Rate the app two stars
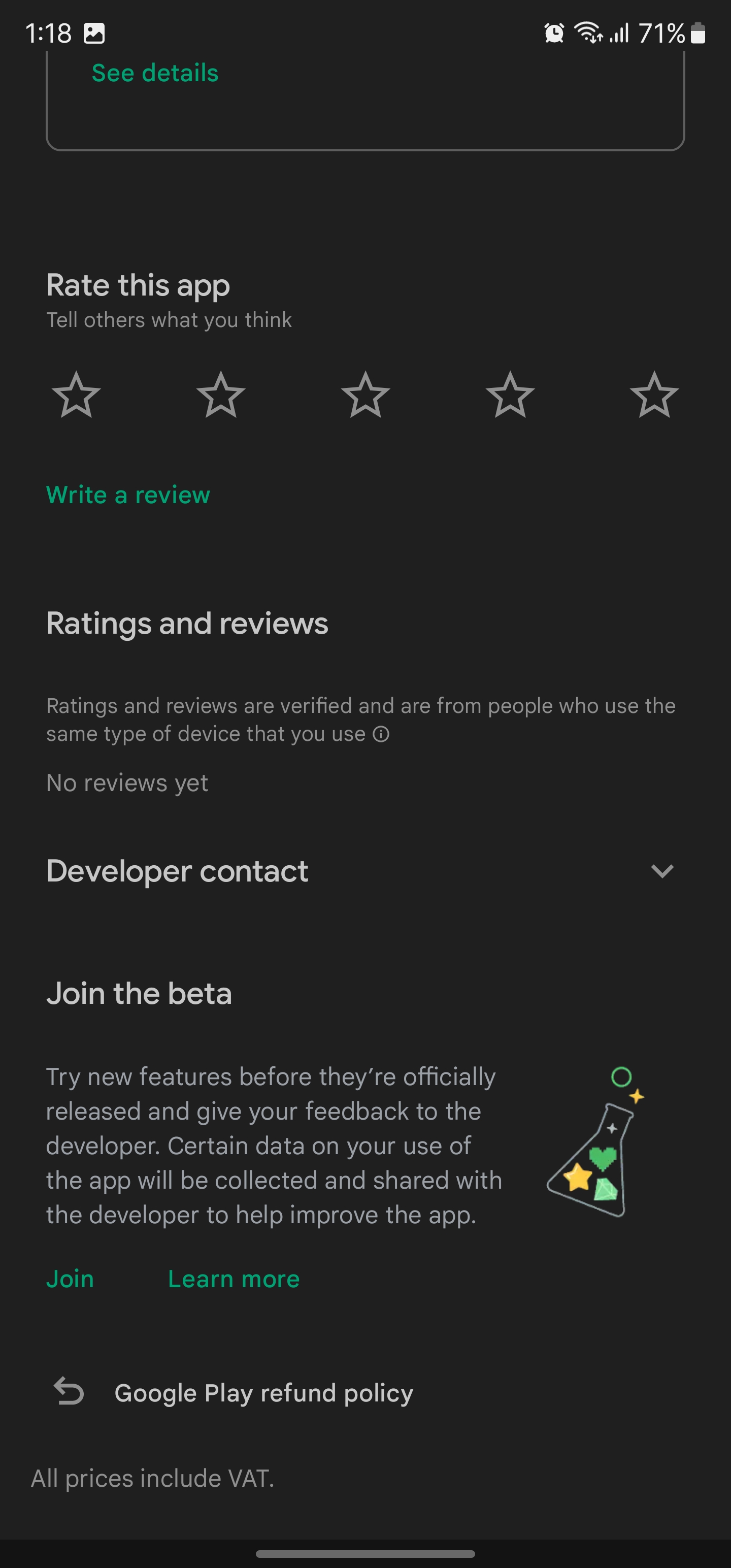 (221, 395)
